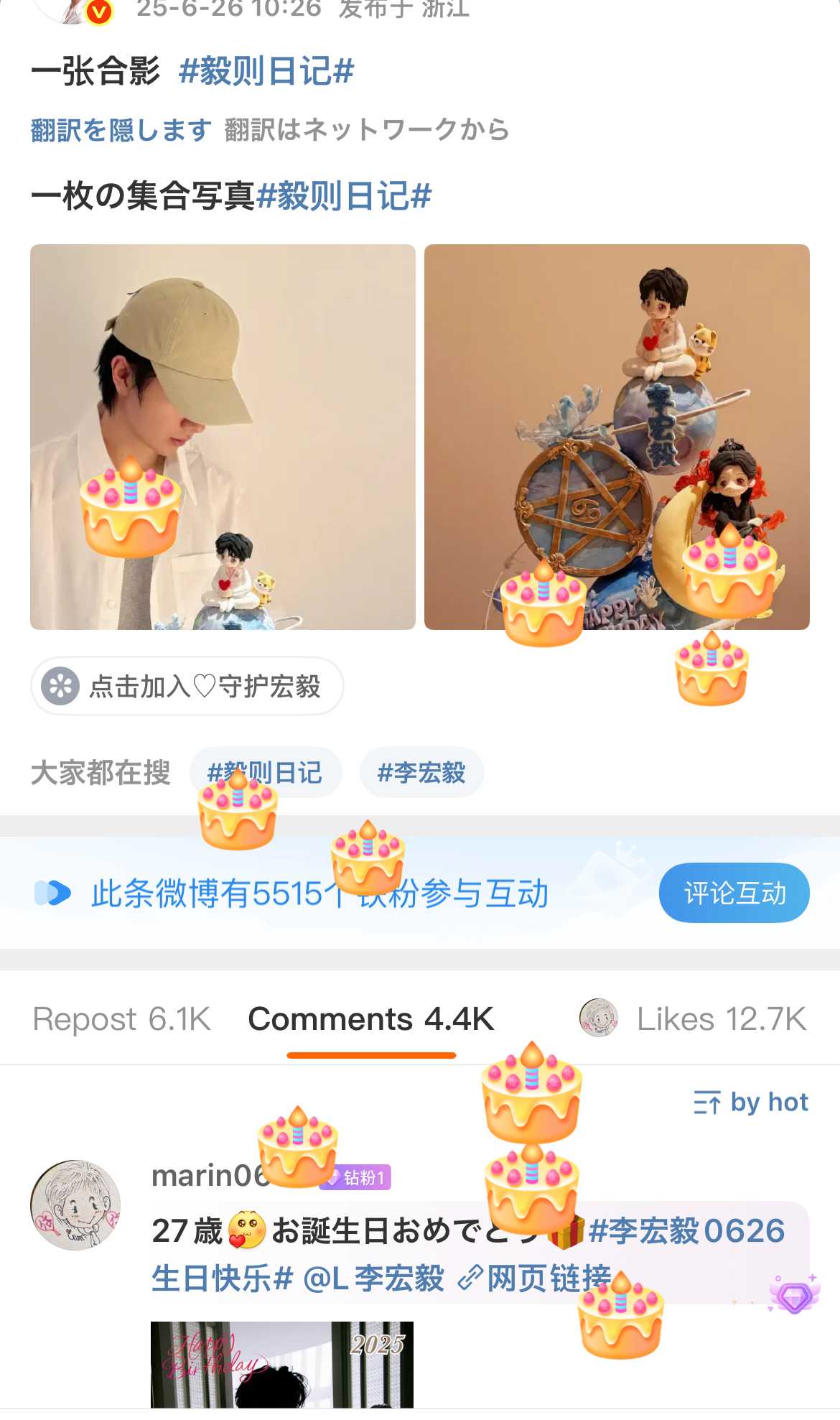840x1420 pixels.
Task: Open the @L李宏毅 mention in the comment
Action: coord(373,1279)
